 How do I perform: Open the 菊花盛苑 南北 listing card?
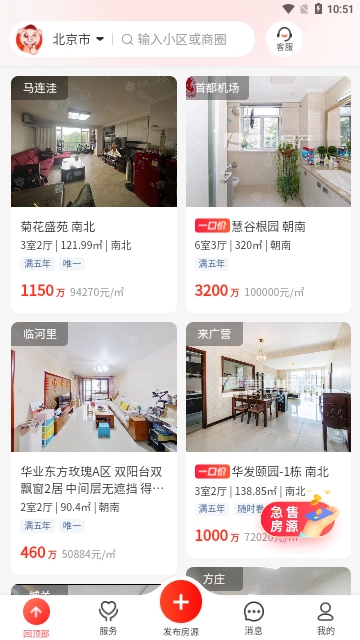(x=94, y=194)
